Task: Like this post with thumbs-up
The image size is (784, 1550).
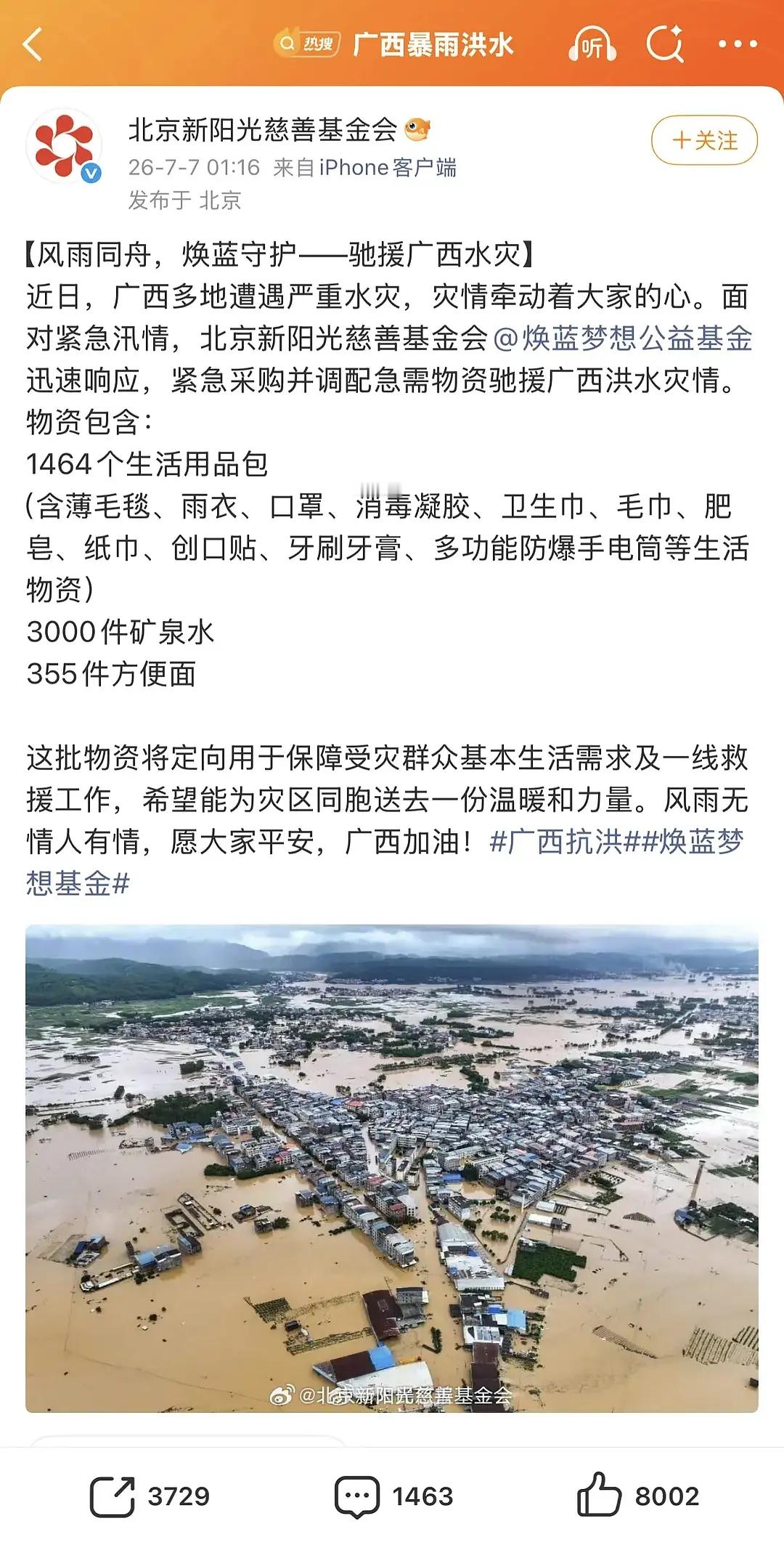Action: pyautogui.click(x=637, y=1496)
